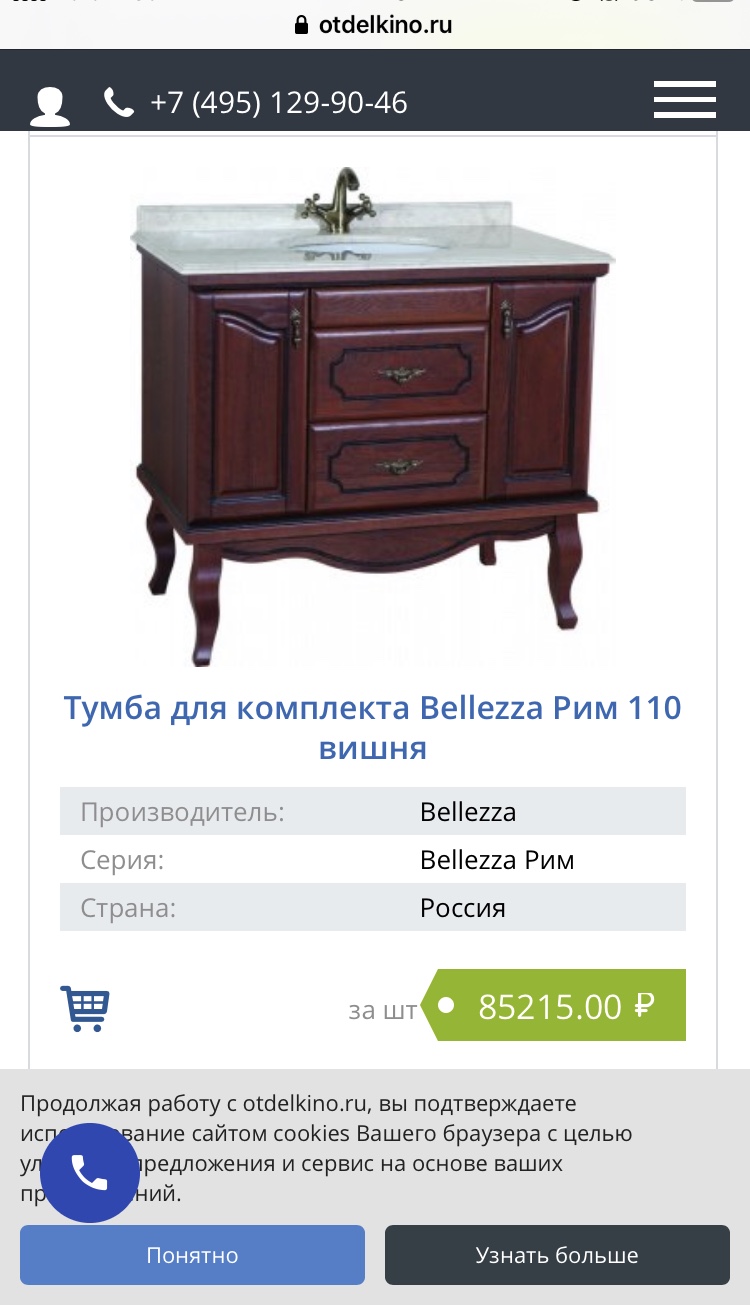Open the Тумба для комплекта Bellezza Рим title link

[373, 728]
